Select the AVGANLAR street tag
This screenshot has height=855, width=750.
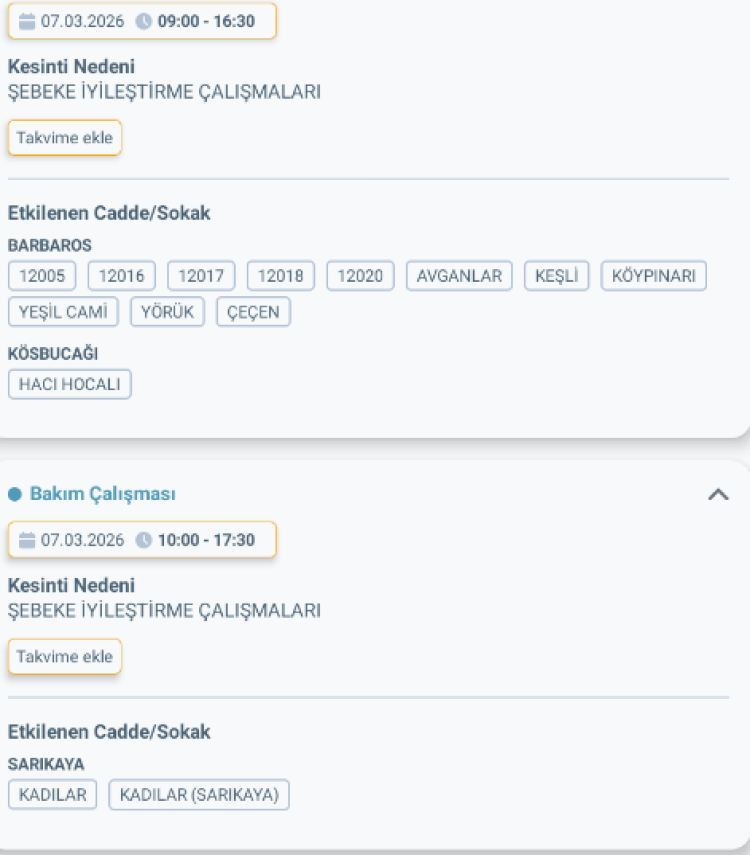point(458,275)
